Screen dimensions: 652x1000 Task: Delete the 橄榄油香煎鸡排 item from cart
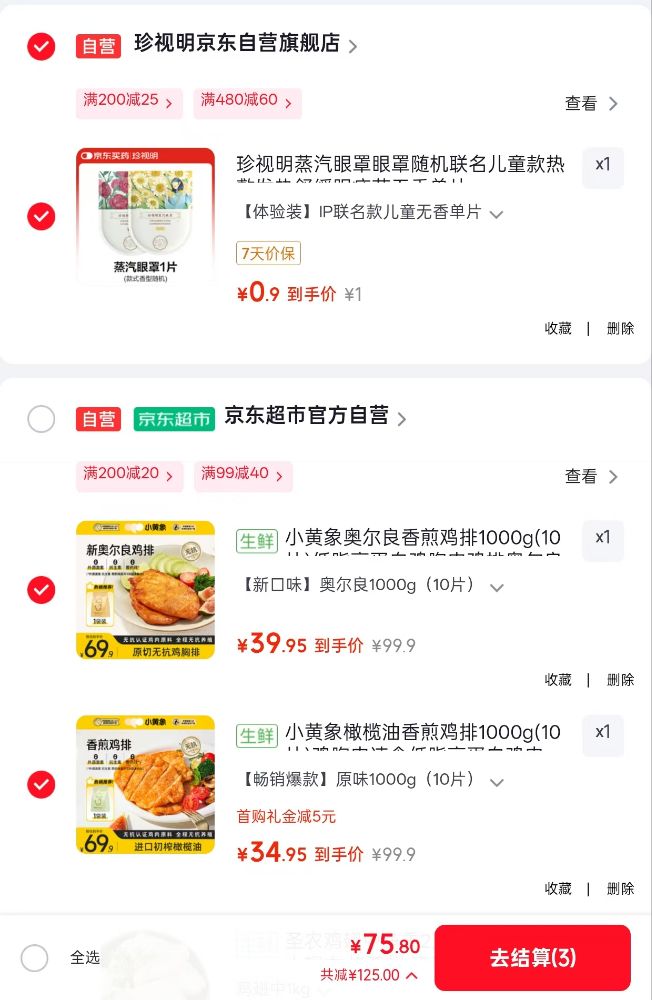620,889
